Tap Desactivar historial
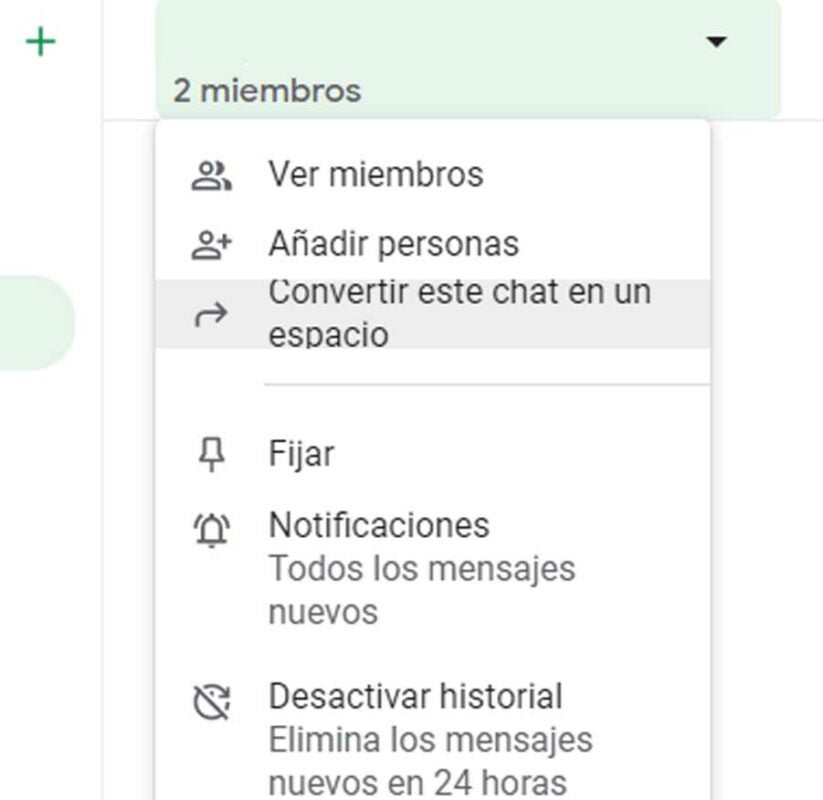This screenshot has height=800, width=823. (415, 697)
